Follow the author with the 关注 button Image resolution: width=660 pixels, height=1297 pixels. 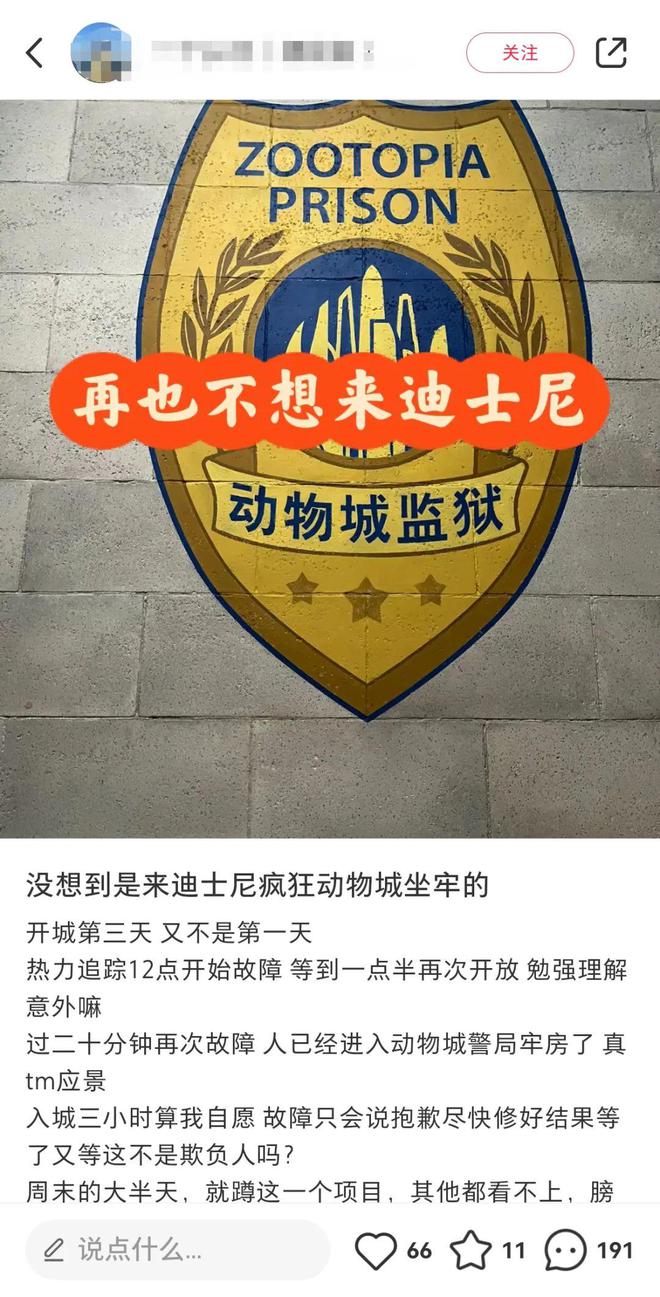click(520, 53)
